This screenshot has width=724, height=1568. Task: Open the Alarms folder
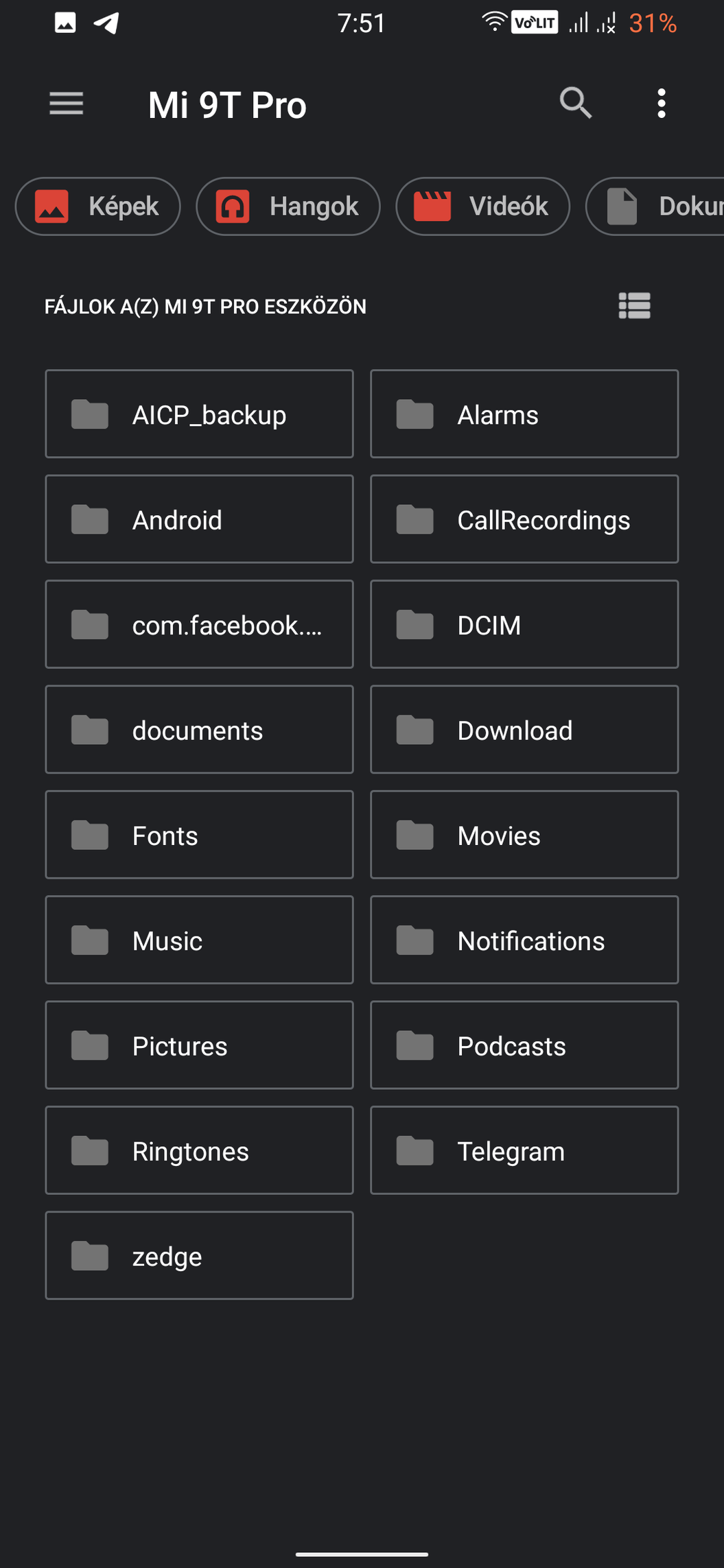(524, 414)
